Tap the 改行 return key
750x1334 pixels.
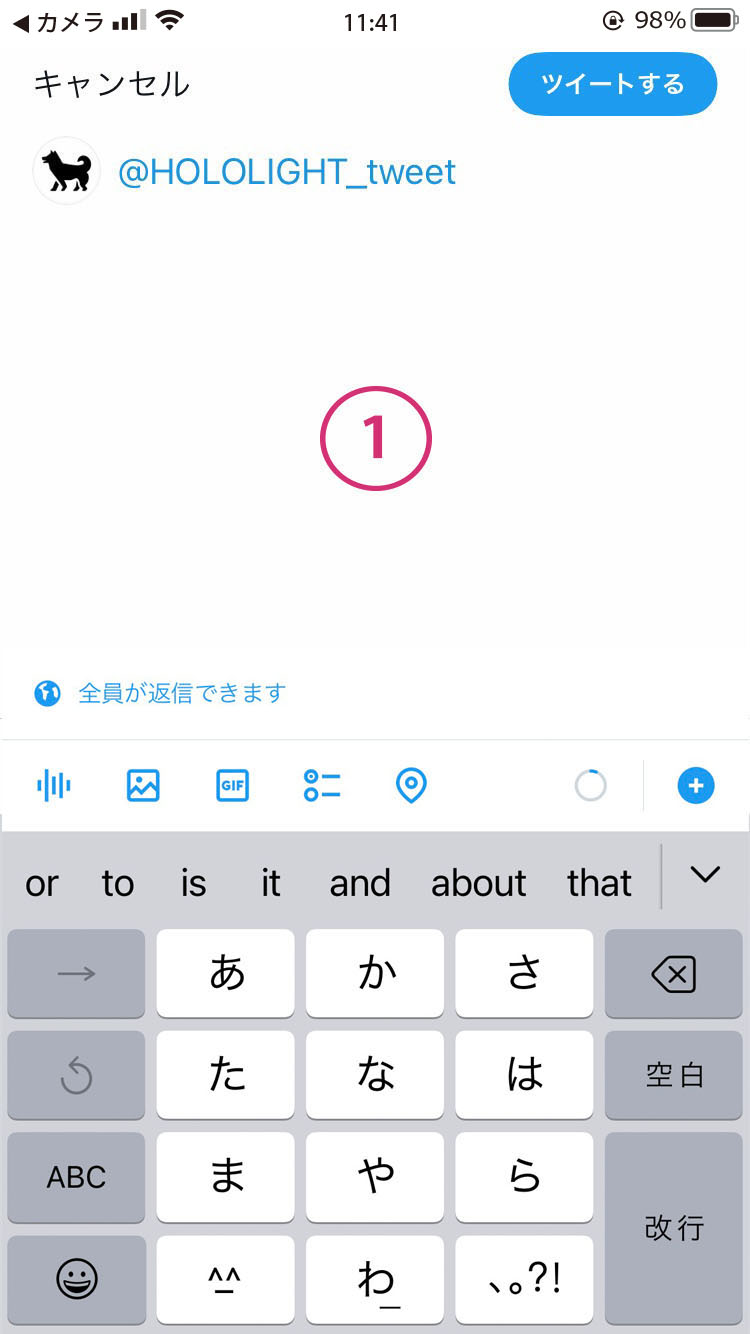tap(674, 1228)
